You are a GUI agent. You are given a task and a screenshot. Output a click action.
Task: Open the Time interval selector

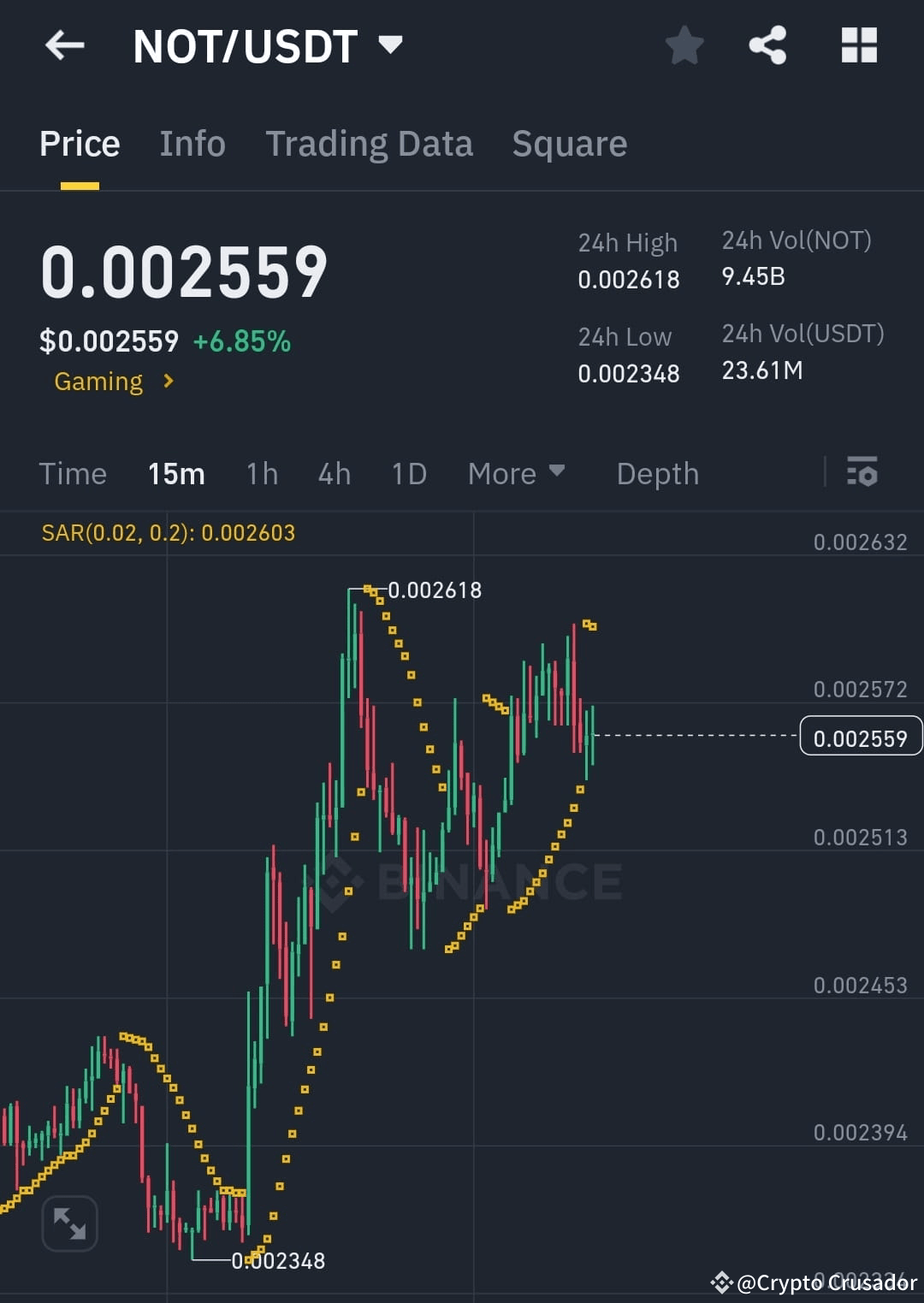click(x=73, y=473)
